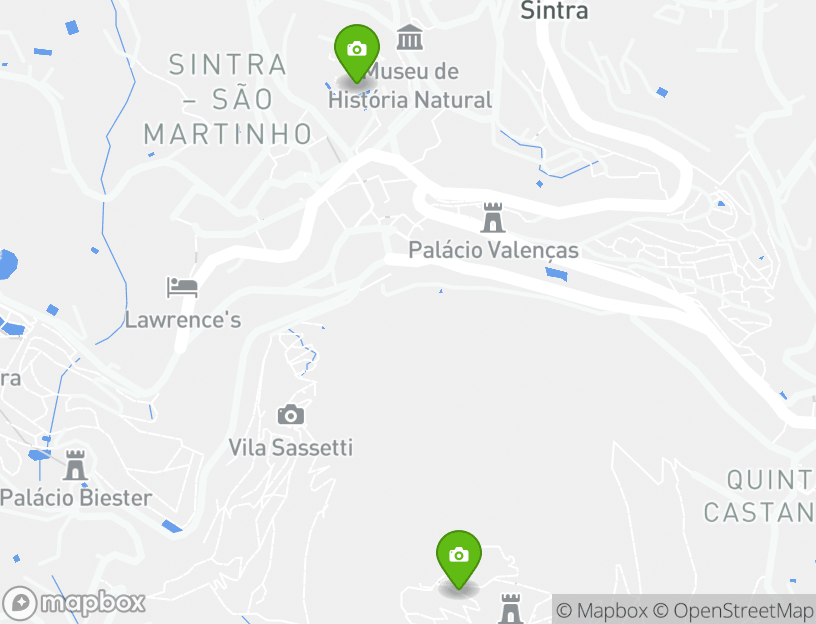Open the Mapbox attribution link
Viewport: 816px width, 624px height.
pos(602,610)
